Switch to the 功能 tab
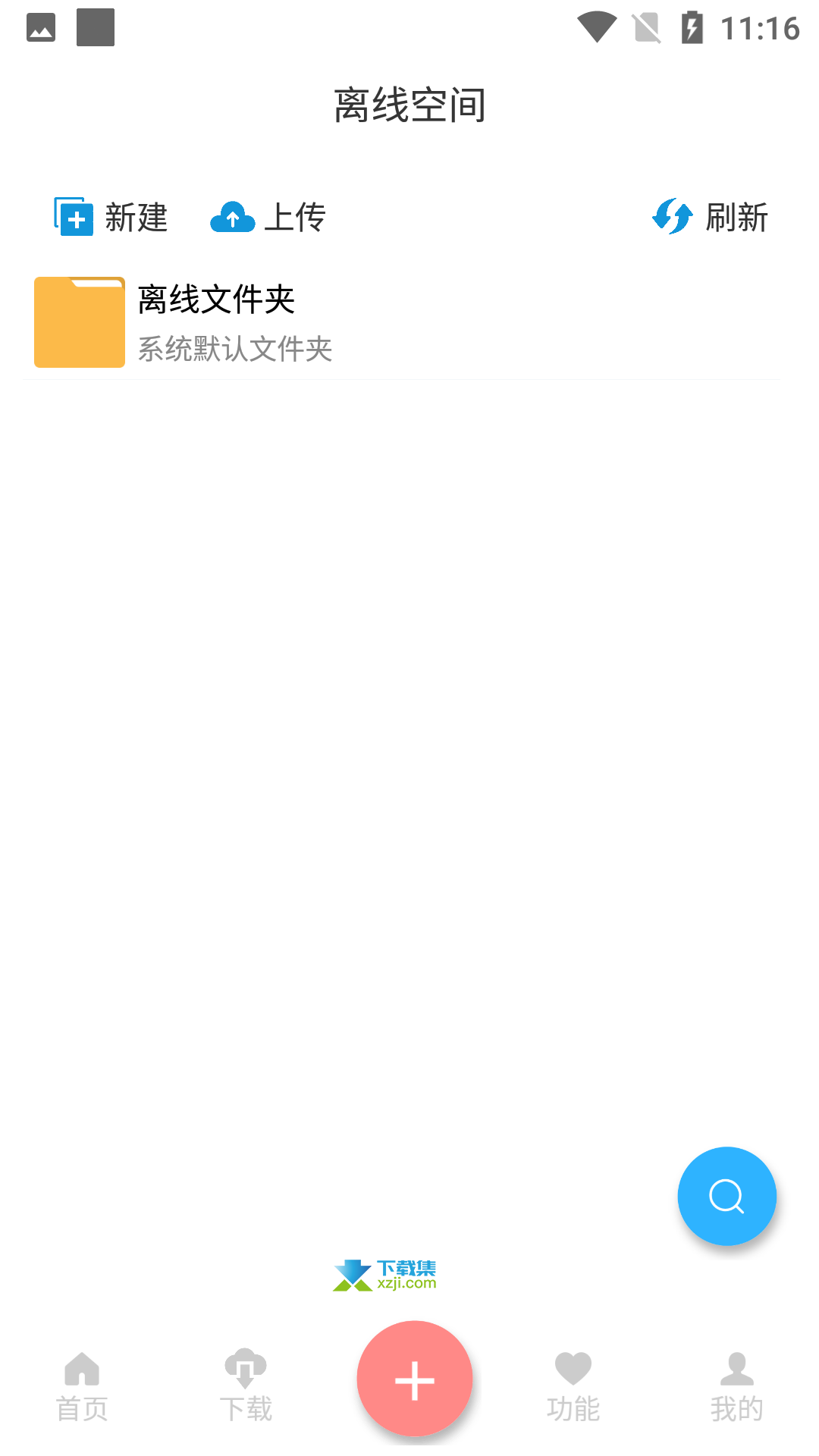 click(573, 1388)
